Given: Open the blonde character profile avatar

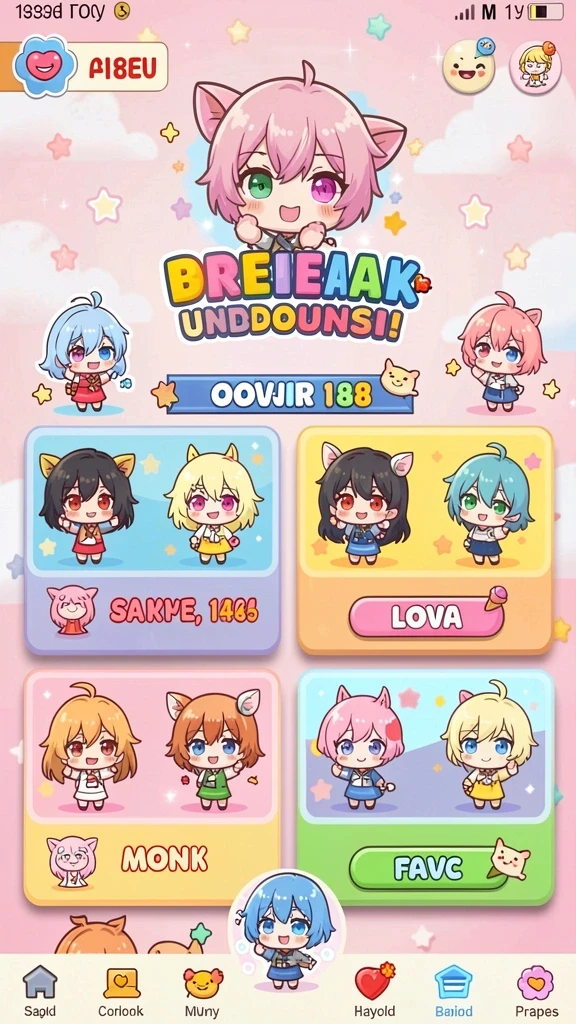Looking at the screenshot, I should coord(536,66).
